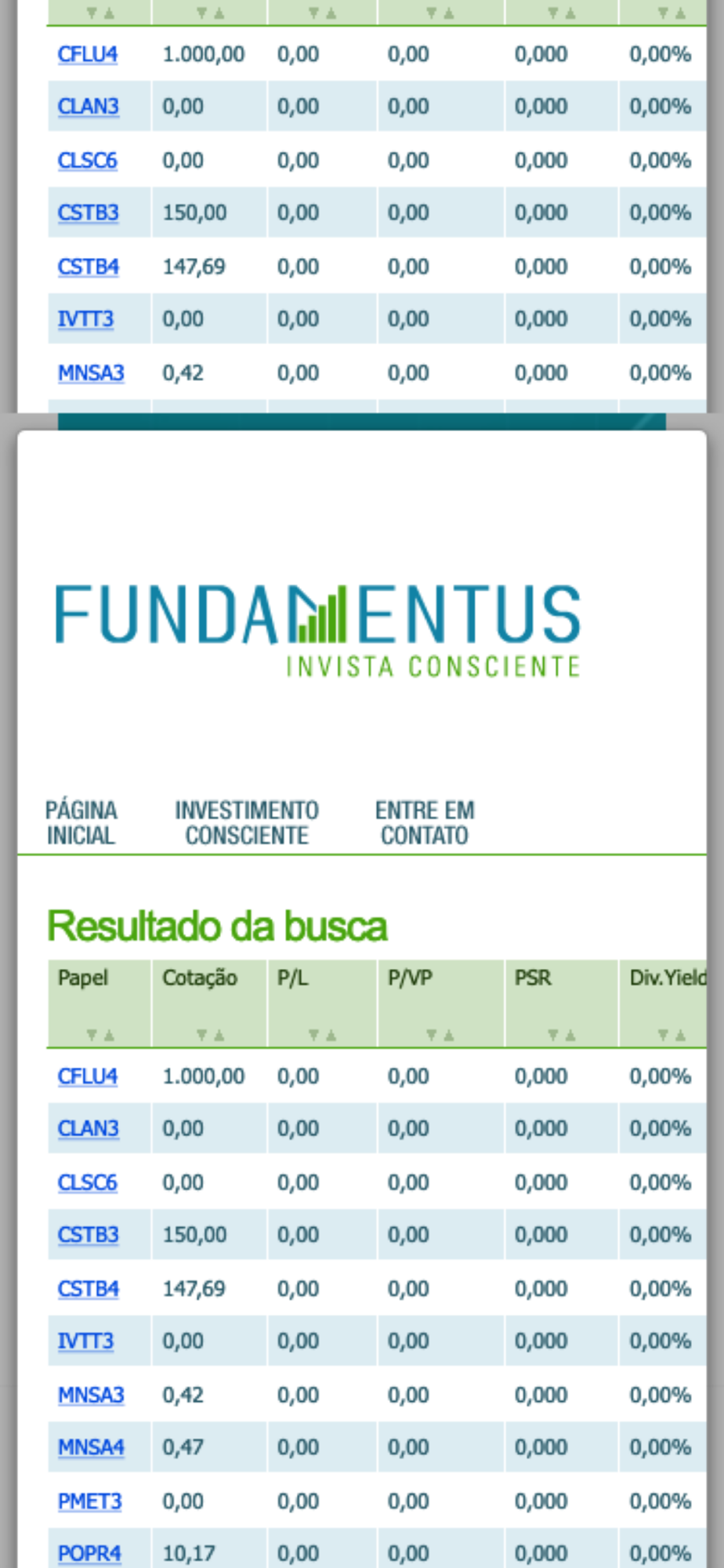Go to Investimento Consciente page
The width and height of the screenshot is (724, 1568).
pyautogui.click(x=247, y=822)
